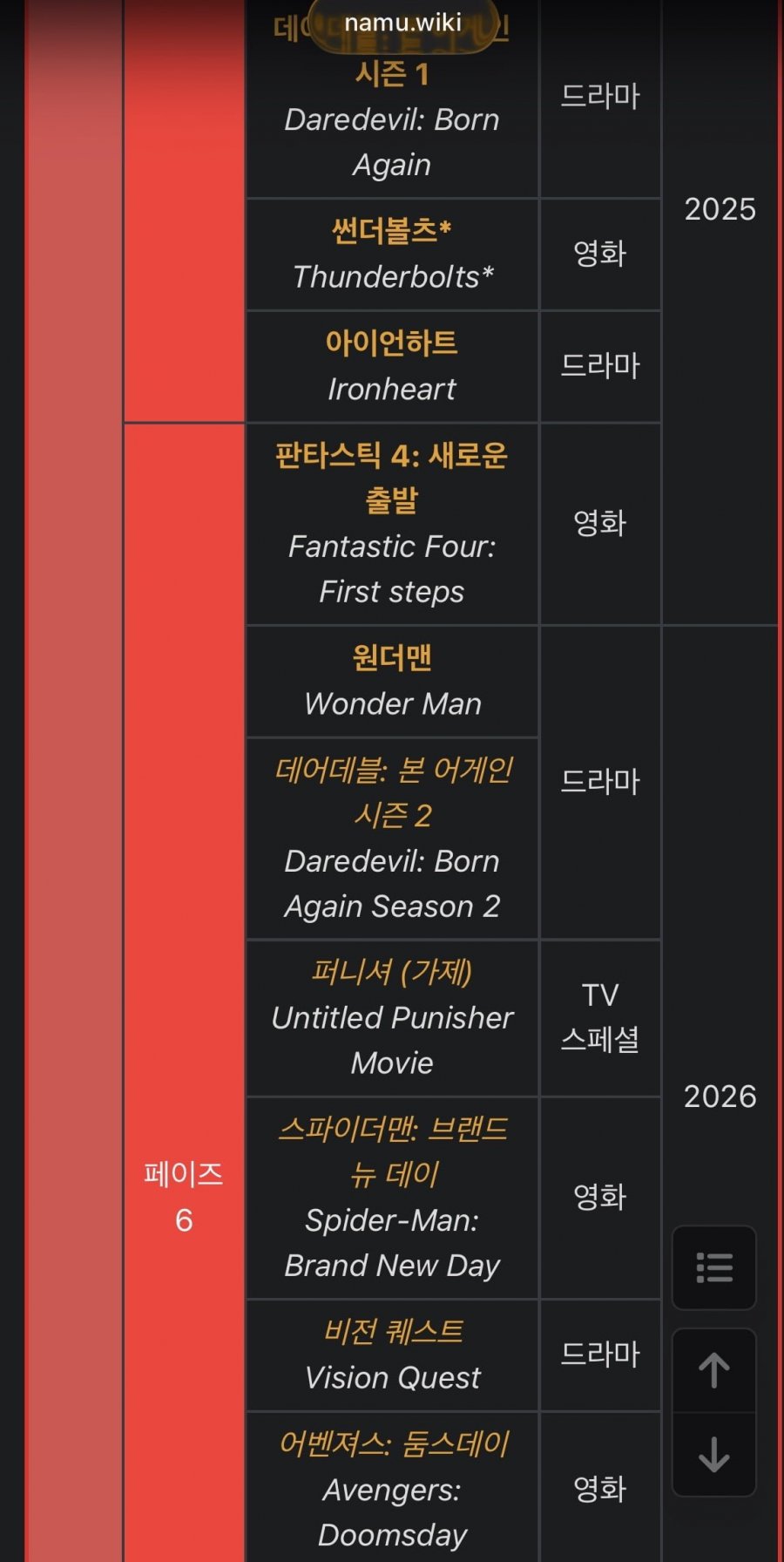Jump to bottom with the down arrow
Viewport: 784px width, 1562px height.
[x=714, y=1454]
